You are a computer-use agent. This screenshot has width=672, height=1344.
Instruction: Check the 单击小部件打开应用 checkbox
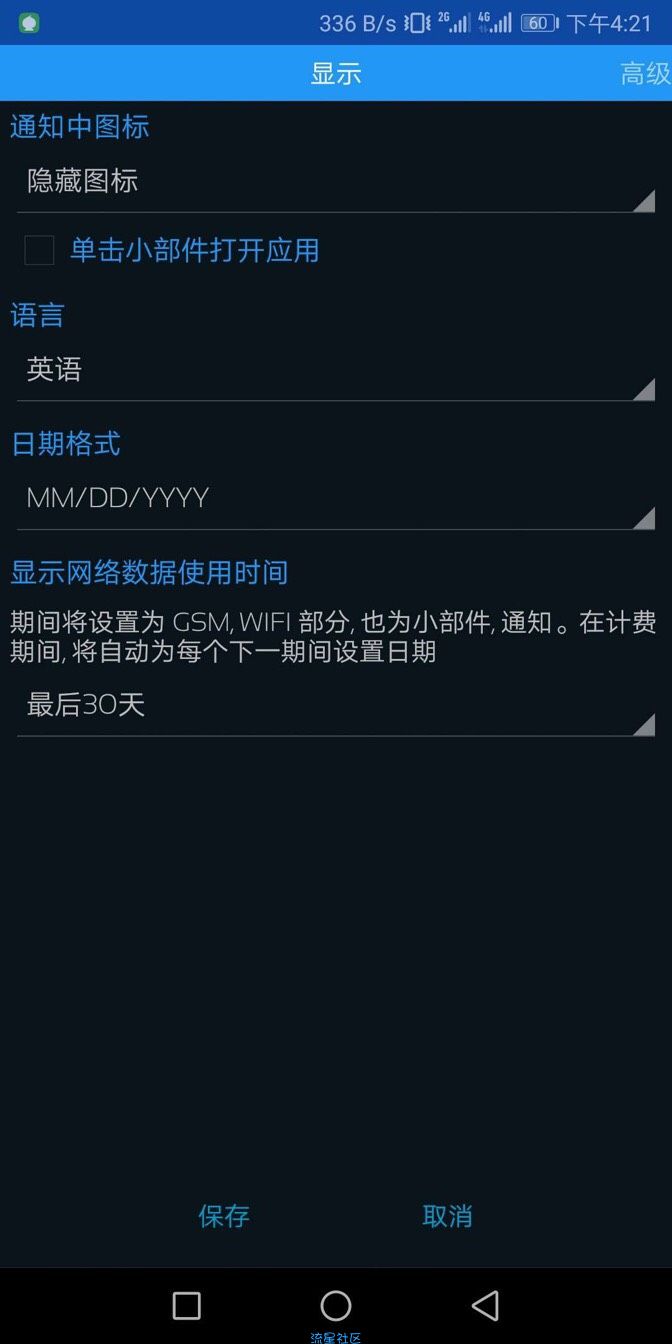pos(40,250)
